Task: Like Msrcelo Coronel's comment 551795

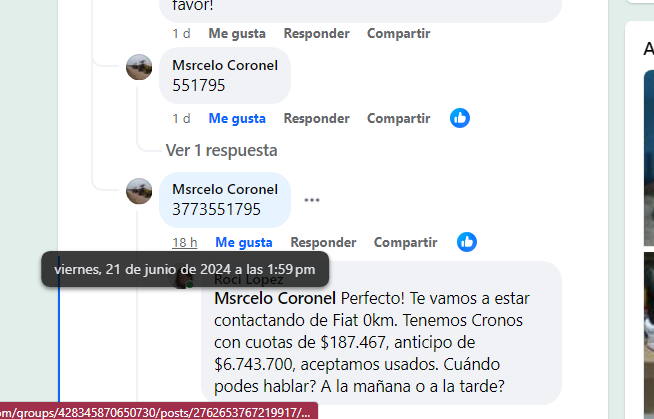Action: [x=237, y=118]
